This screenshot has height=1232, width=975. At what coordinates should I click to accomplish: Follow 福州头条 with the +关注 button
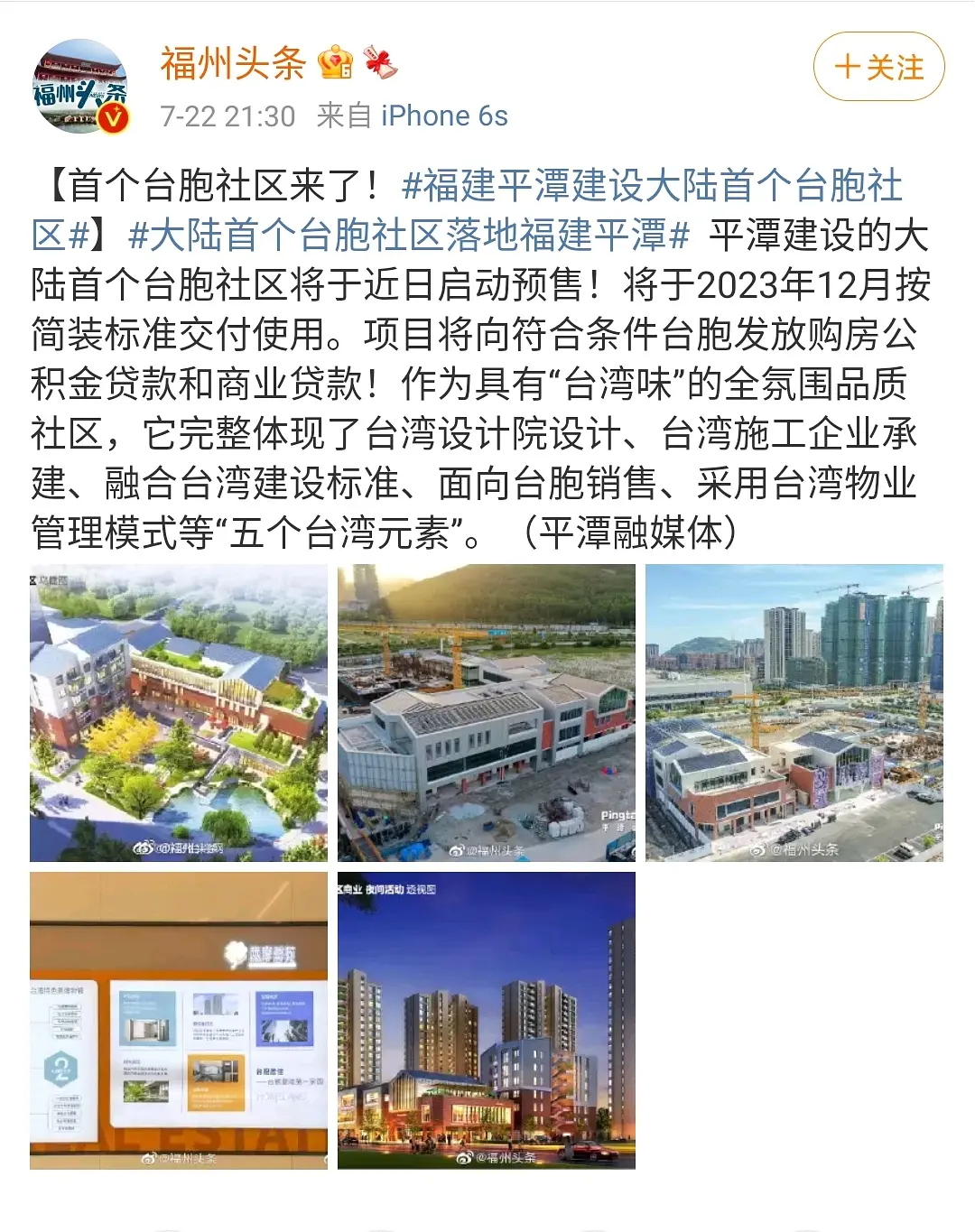click(x=878, y=67)
